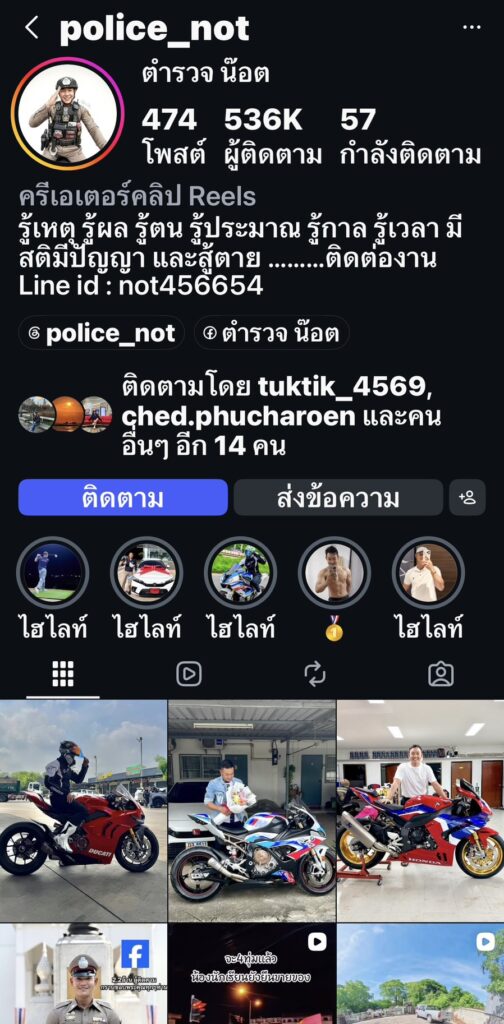
Task: Switch to the tagged photos tab
Action: tap(441, 674)
